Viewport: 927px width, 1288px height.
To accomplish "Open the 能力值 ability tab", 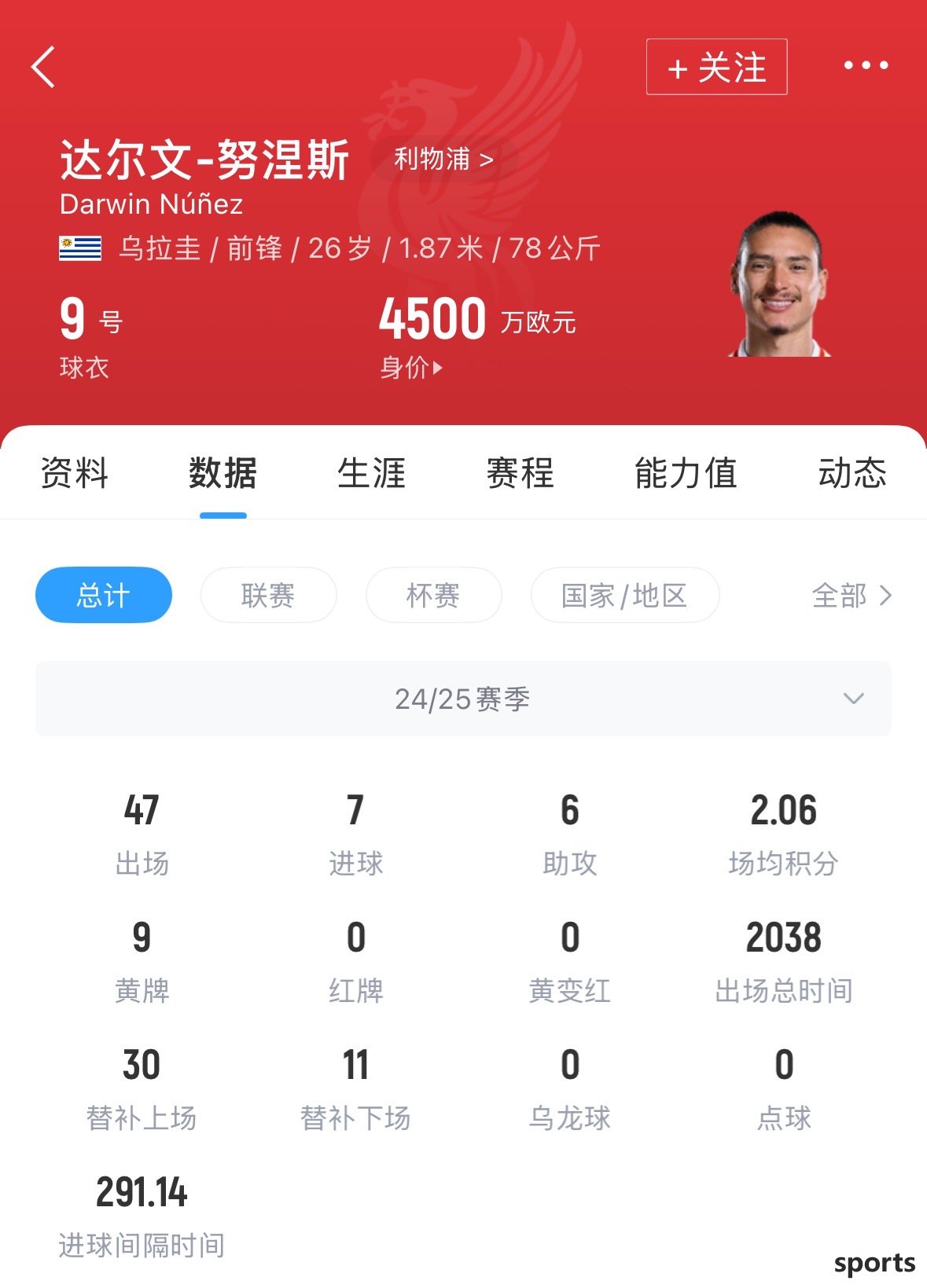I will tap(686, 473).
